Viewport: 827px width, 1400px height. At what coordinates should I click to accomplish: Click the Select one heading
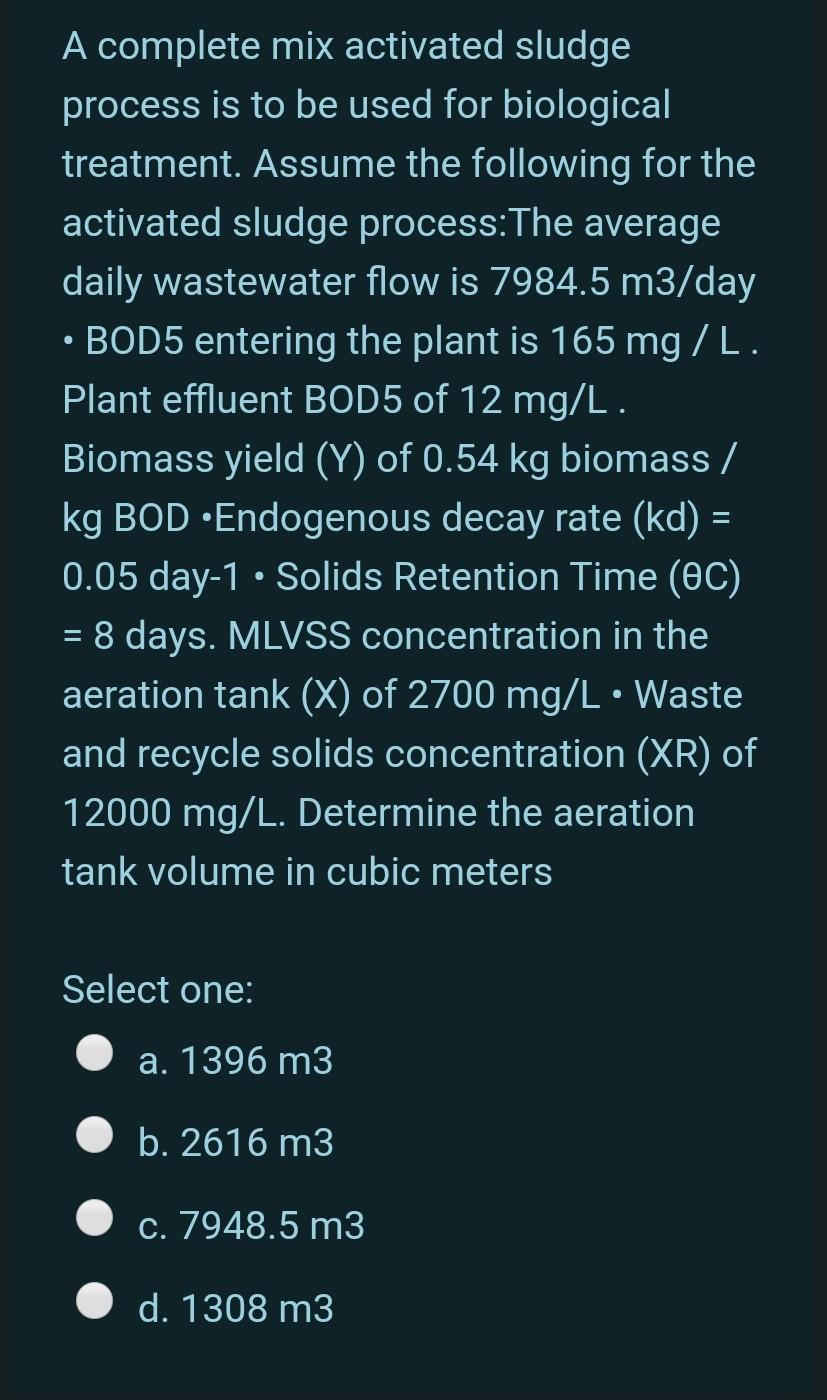pyautogui.click(x=158, y=988)
